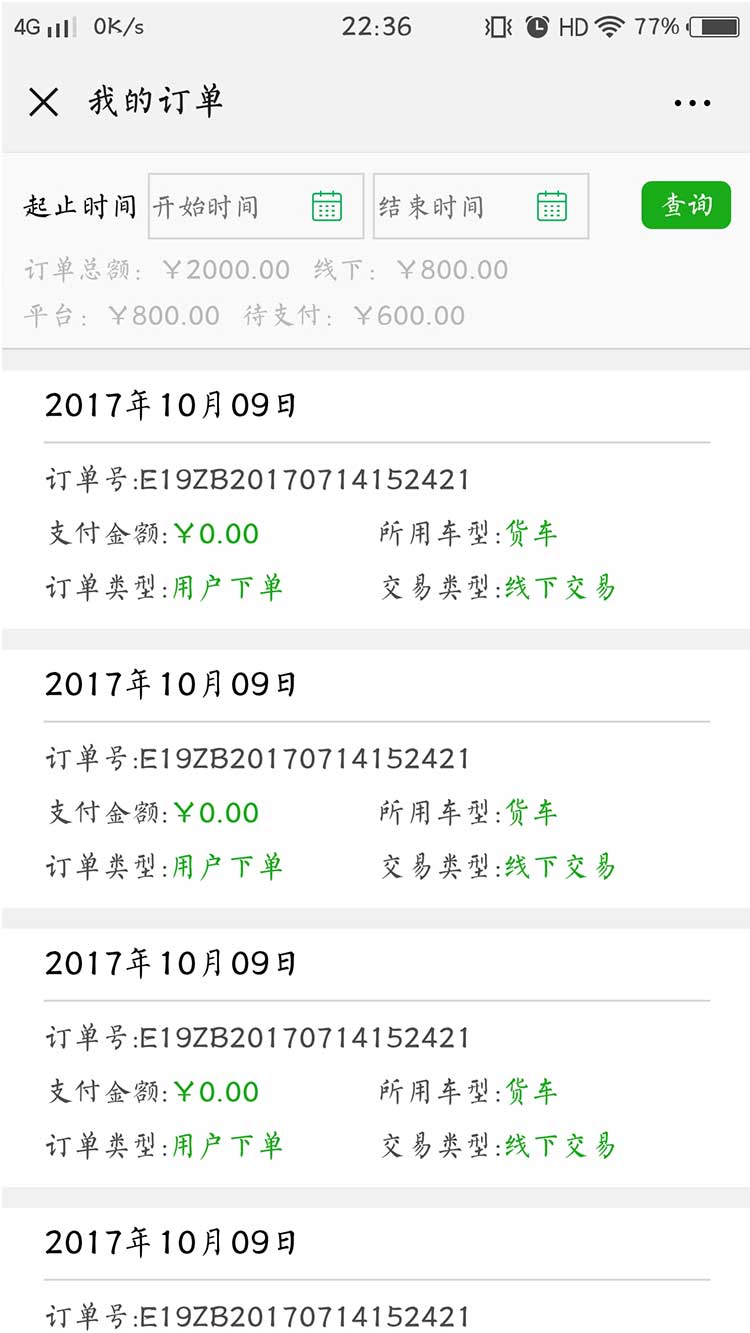The width and height of the screenshot is (750, 1333).
Task: Tap the green 查询 button
Action: [x=686, y=205]
